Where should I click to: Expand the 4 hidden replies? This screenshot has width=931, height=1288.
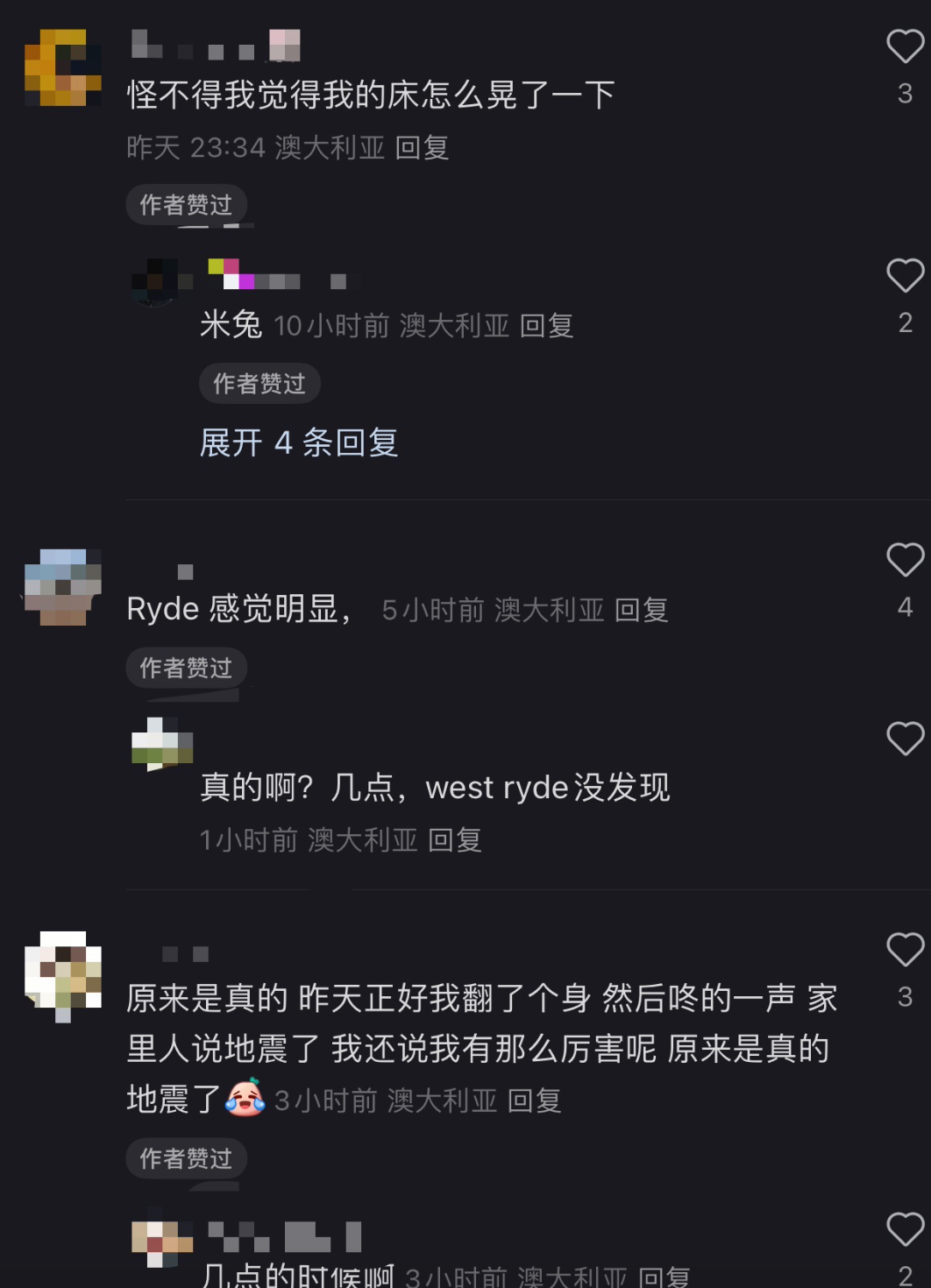pos(299,442)
